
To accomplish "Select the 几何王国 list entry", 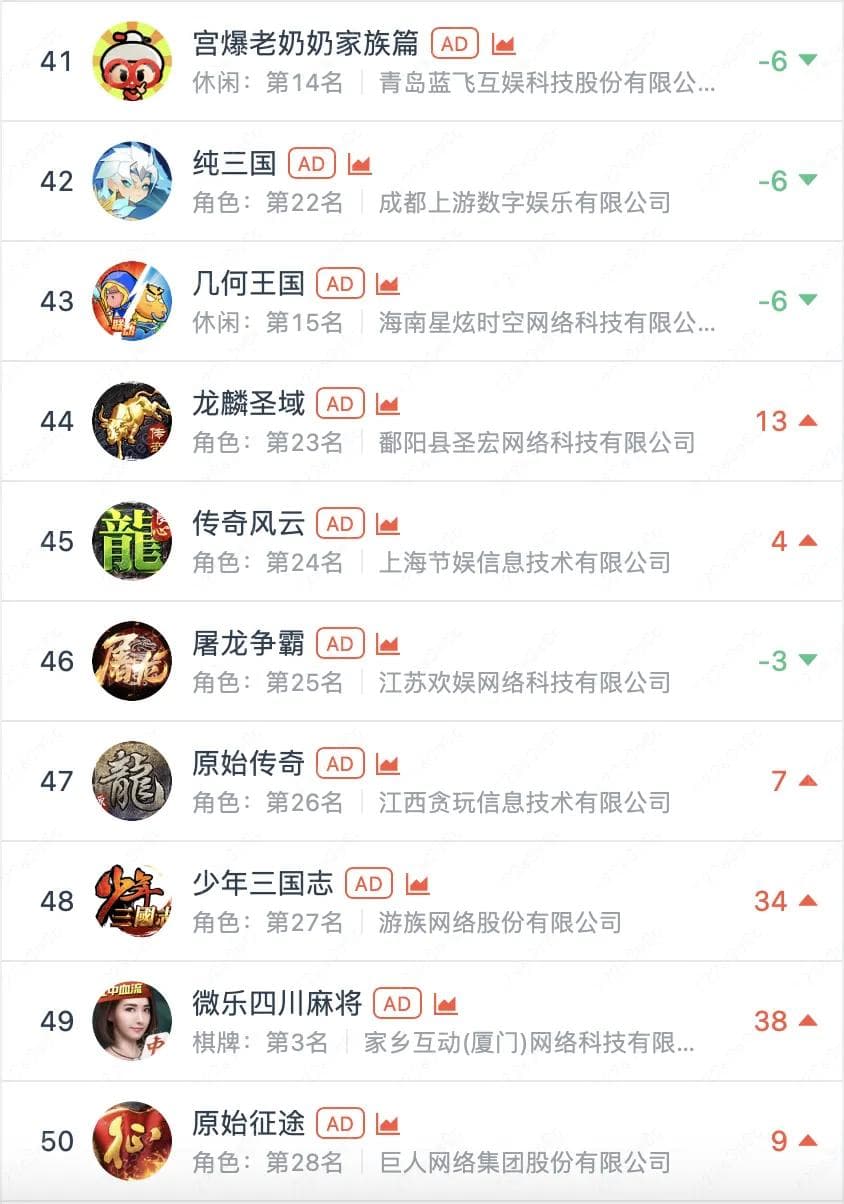I will 248,283.
